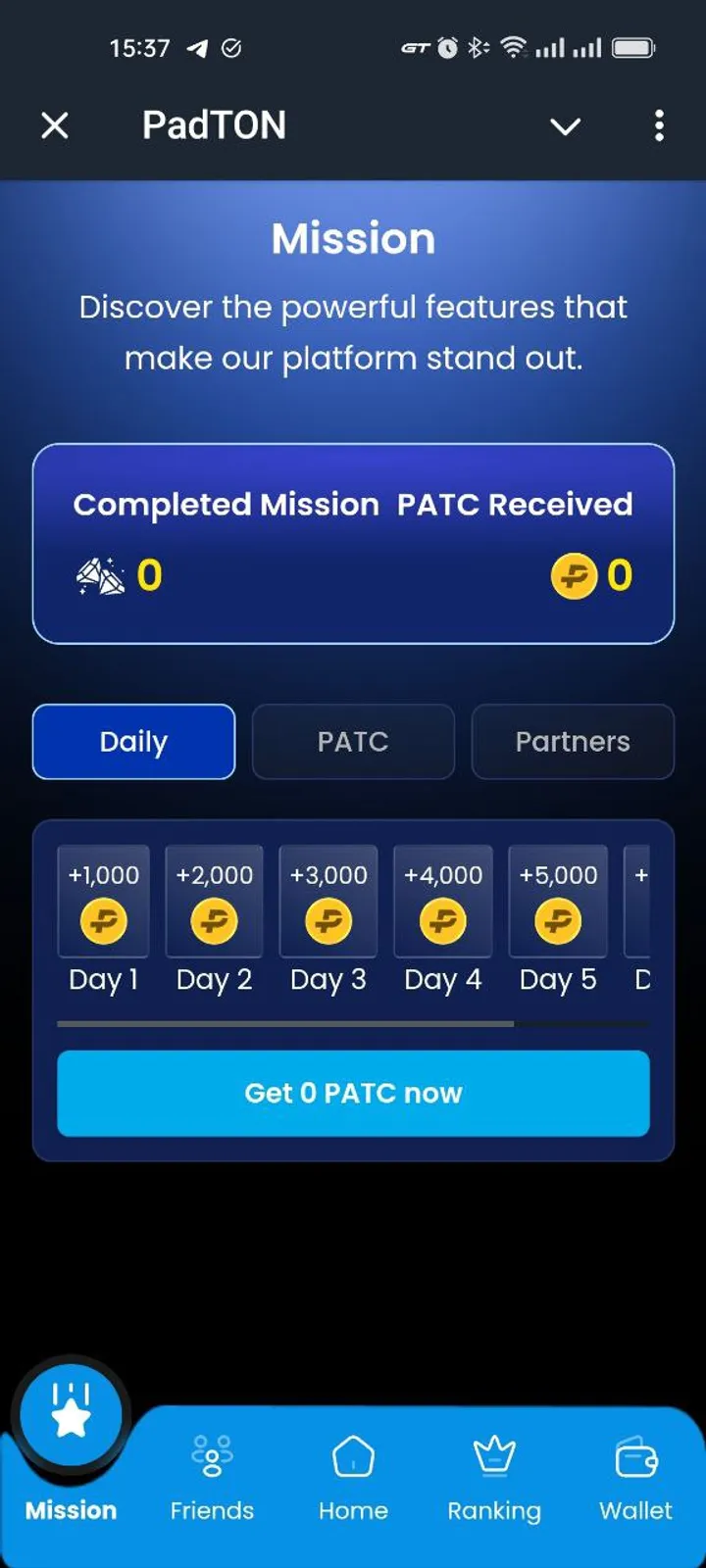Open the three-dot overflow menu
Viewport: 706px width, 1568px height.
pyautogui.click(x=659, y=126)
